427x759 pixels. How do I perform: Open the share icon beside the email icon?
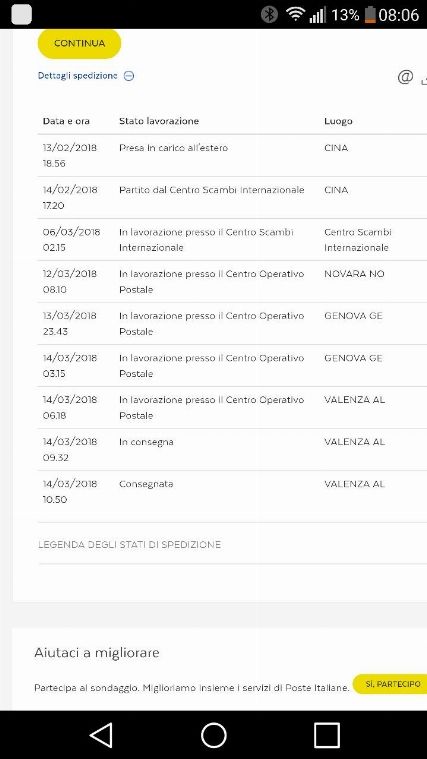click(424, 79)
